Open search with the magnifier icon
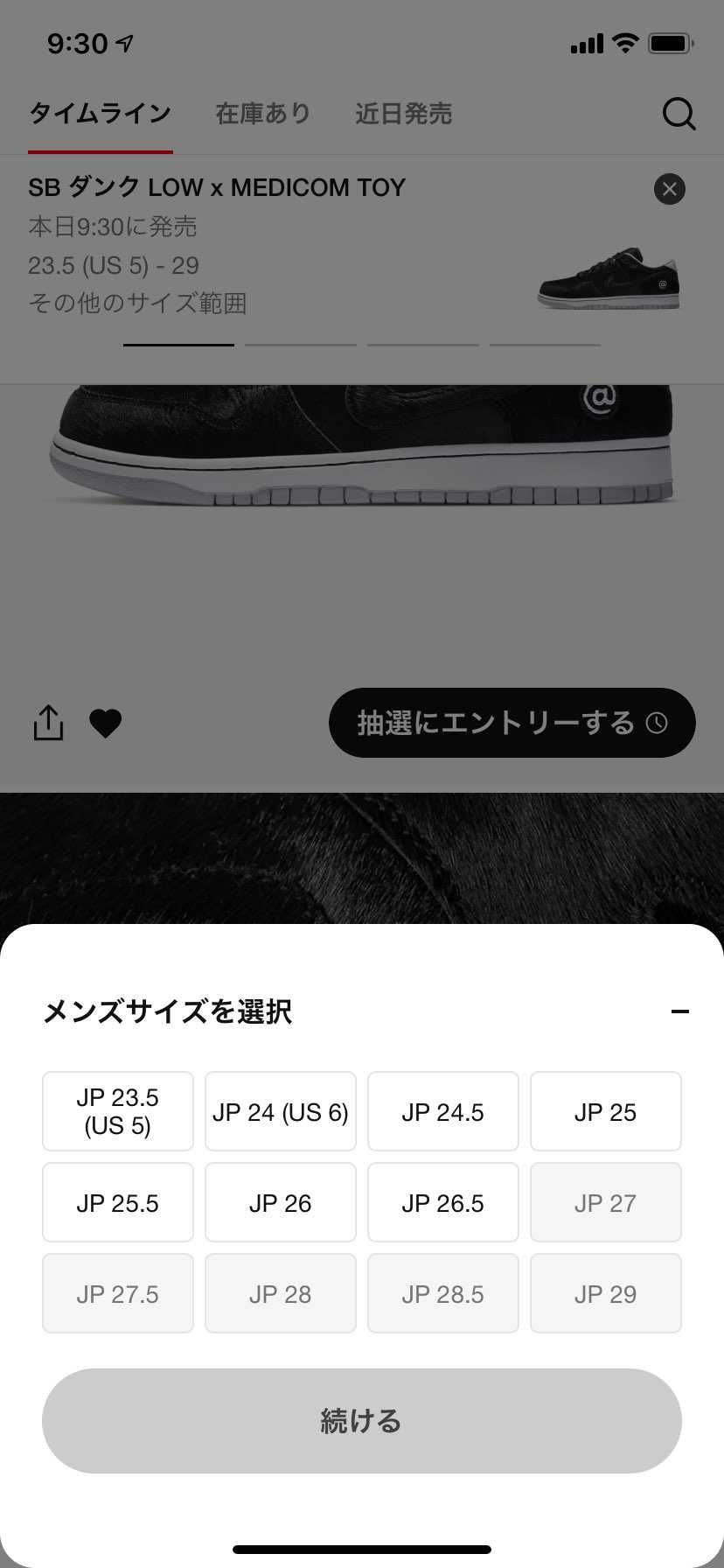The width and height of the screenshot is (724, 1568). pos(679,114)
